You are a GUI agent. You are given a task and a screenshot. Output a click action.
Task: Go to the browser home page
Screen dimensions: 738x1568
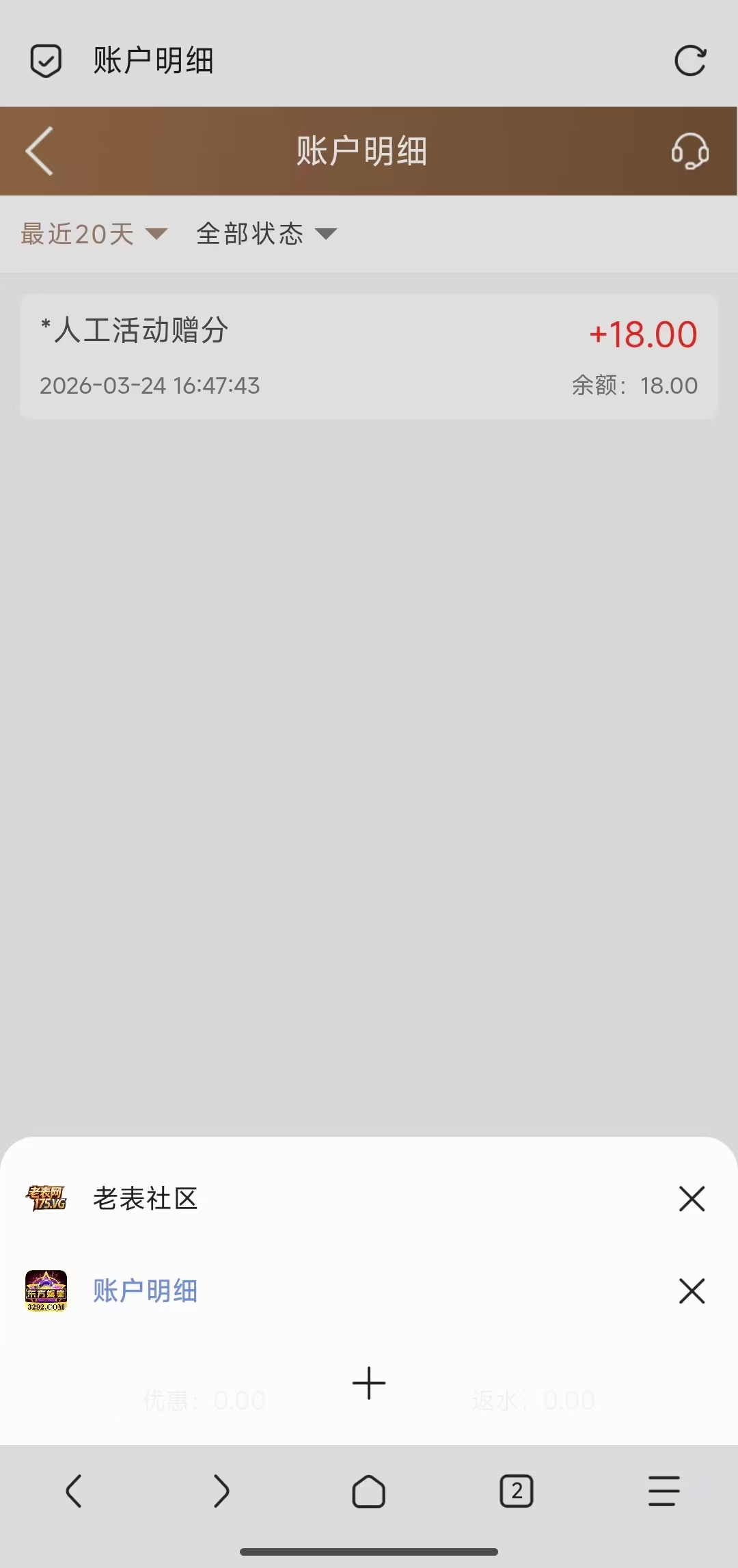(x=369, y=1491)
